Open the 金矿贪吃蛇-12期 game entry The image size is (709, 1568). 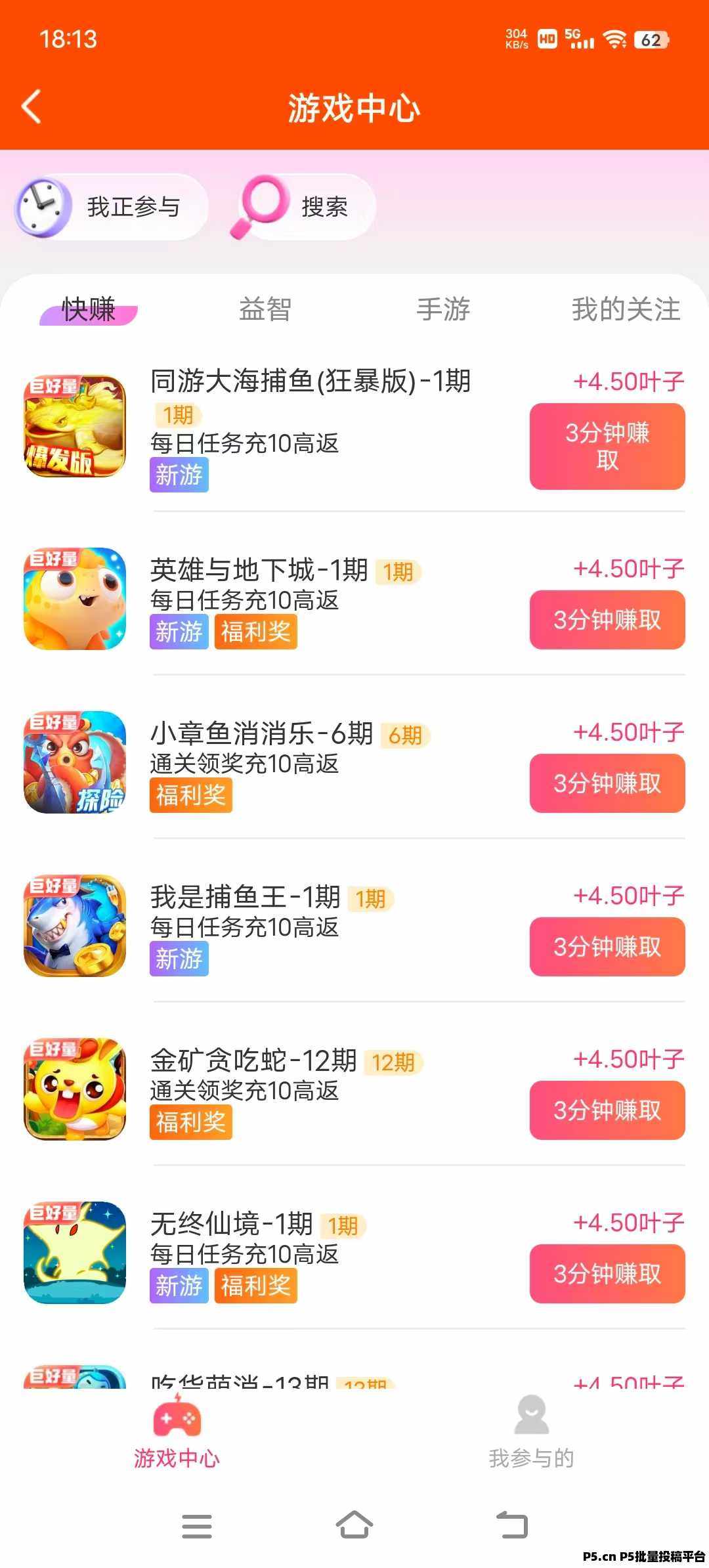click(x=253, y=1060)
